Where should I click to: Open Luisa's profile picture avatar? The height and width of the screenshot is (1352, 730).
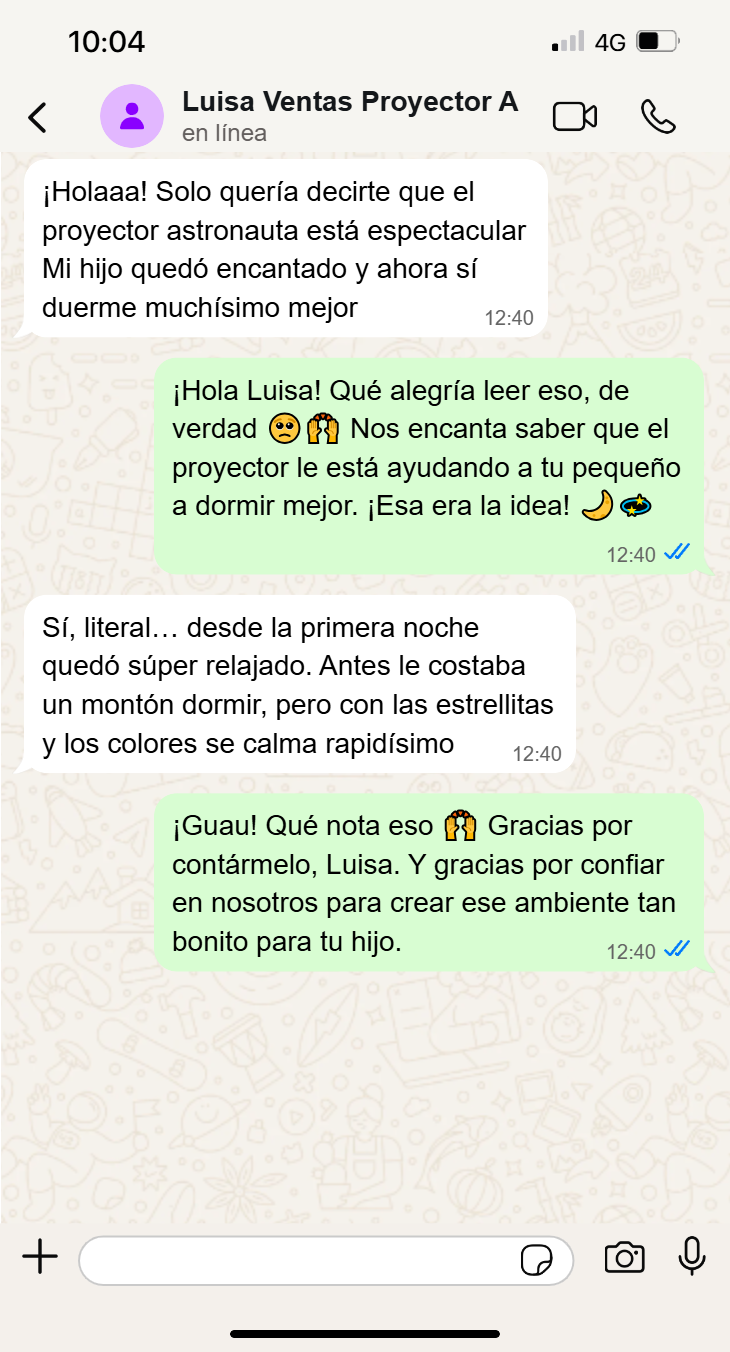pos(132,117)
